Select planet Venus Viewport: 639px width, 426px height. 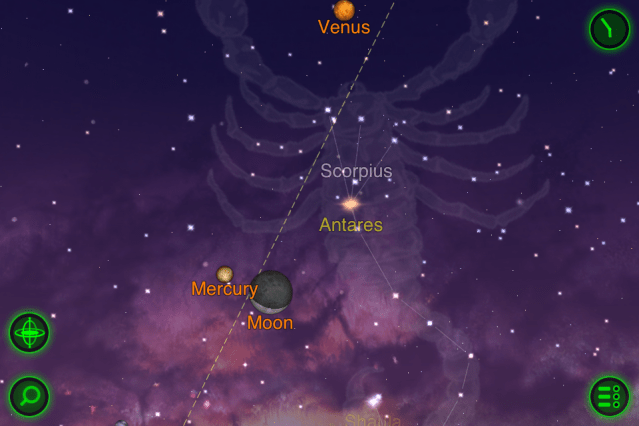pos(344,10)
